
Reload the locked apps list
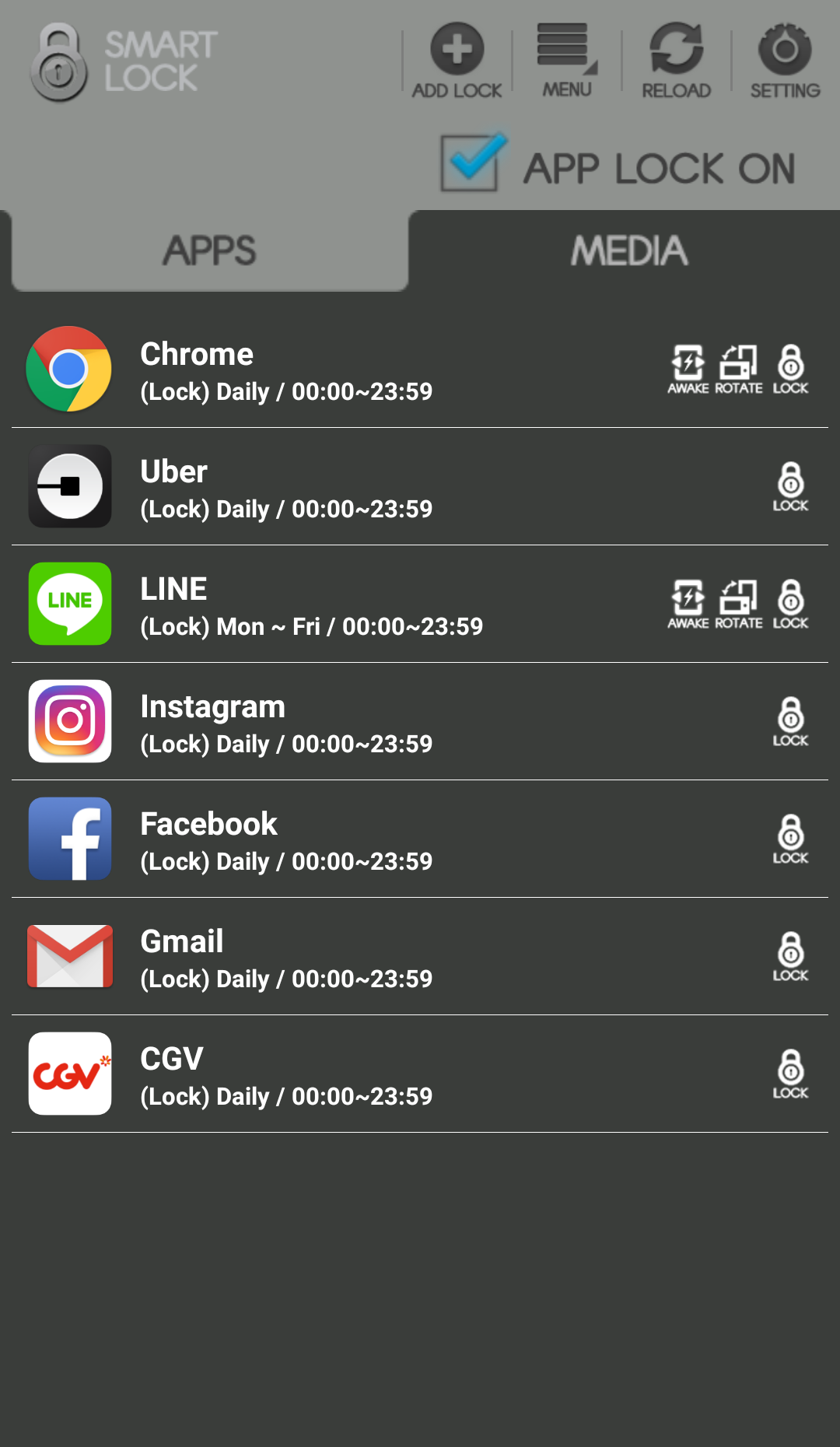676,61
